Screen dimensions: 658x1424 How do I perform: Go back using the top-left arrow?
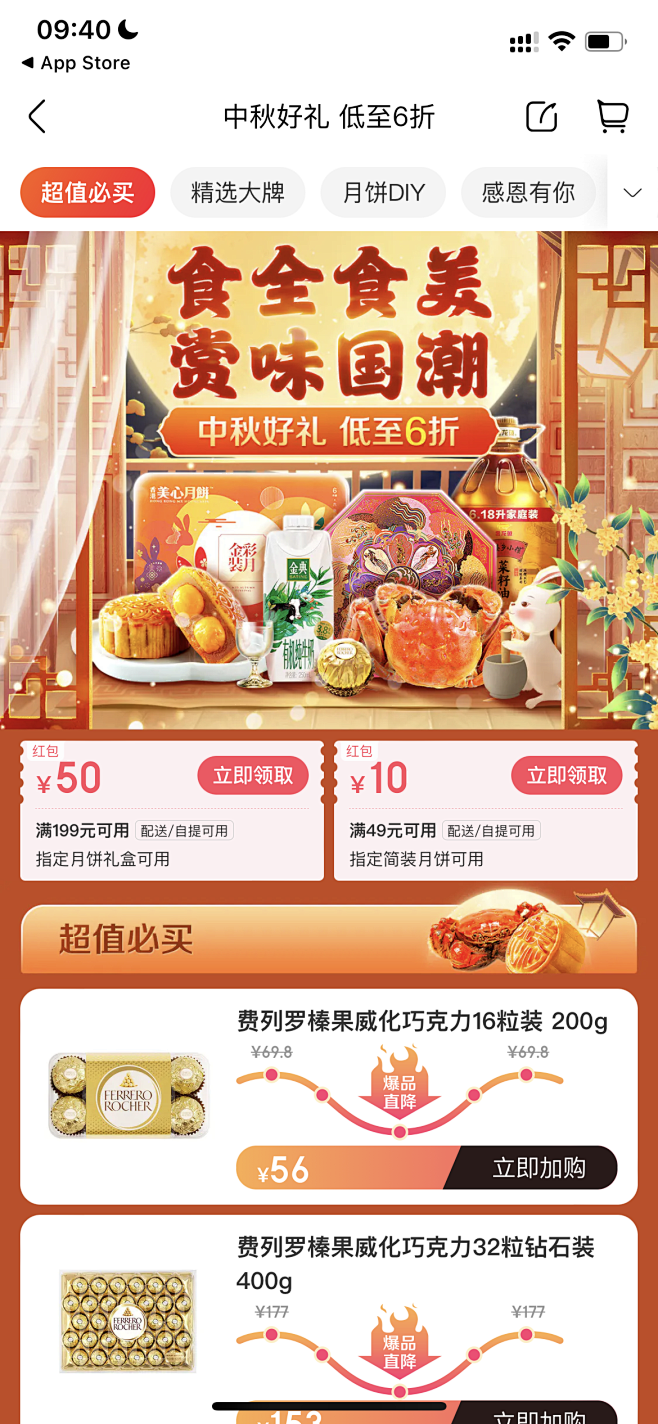tap(37, 117)
